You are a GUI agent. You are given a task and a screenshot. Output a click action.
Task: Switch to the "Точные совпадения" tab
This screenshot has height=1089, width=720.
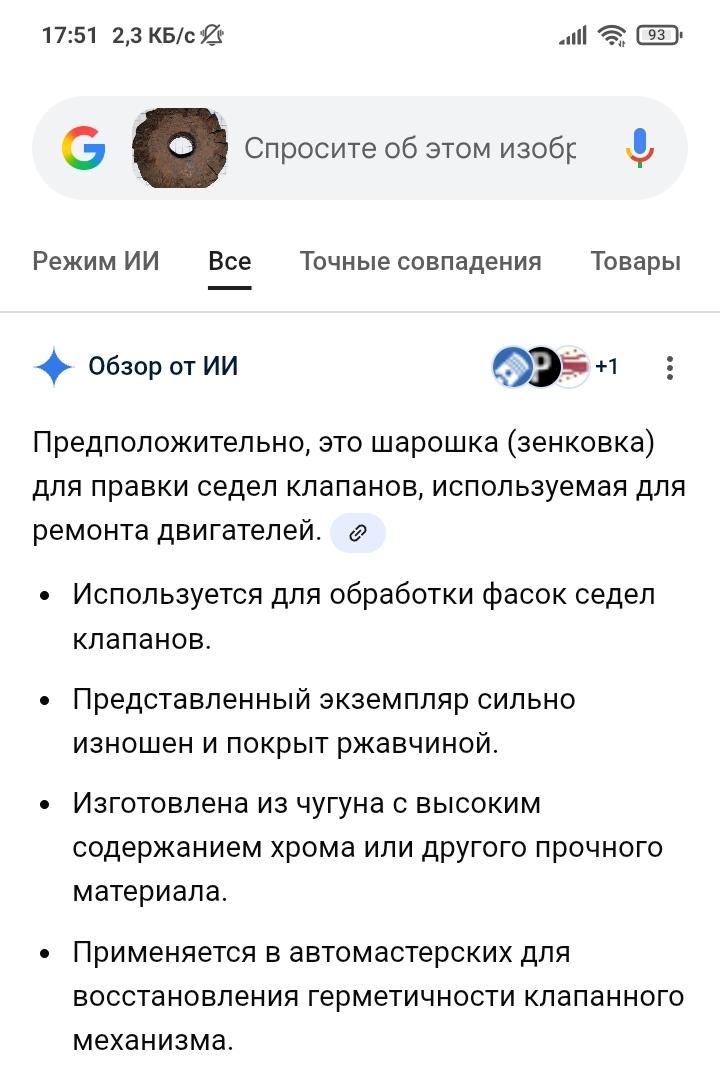coord(420,262)
